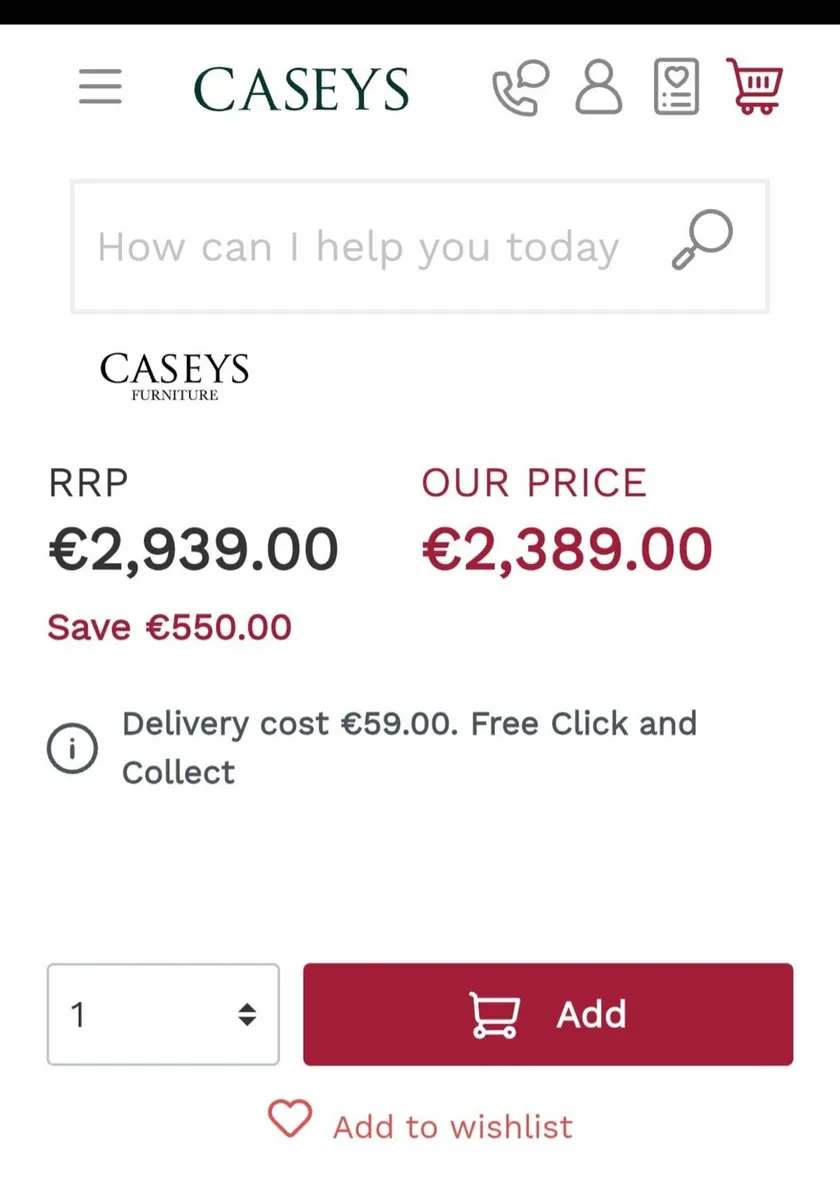Open the shopping cart

click(x=755, y=88)
